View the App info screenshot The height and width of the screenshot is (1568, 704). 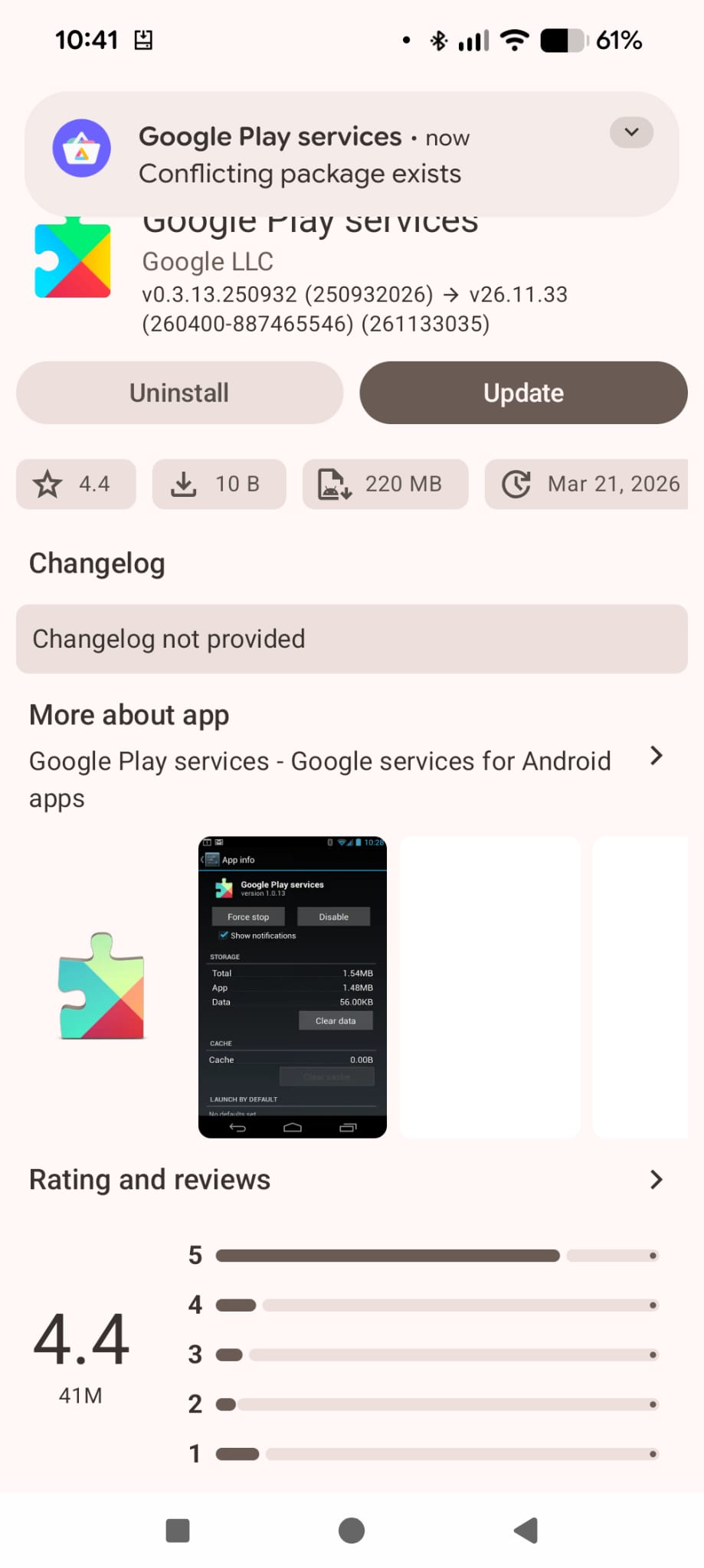292,987
